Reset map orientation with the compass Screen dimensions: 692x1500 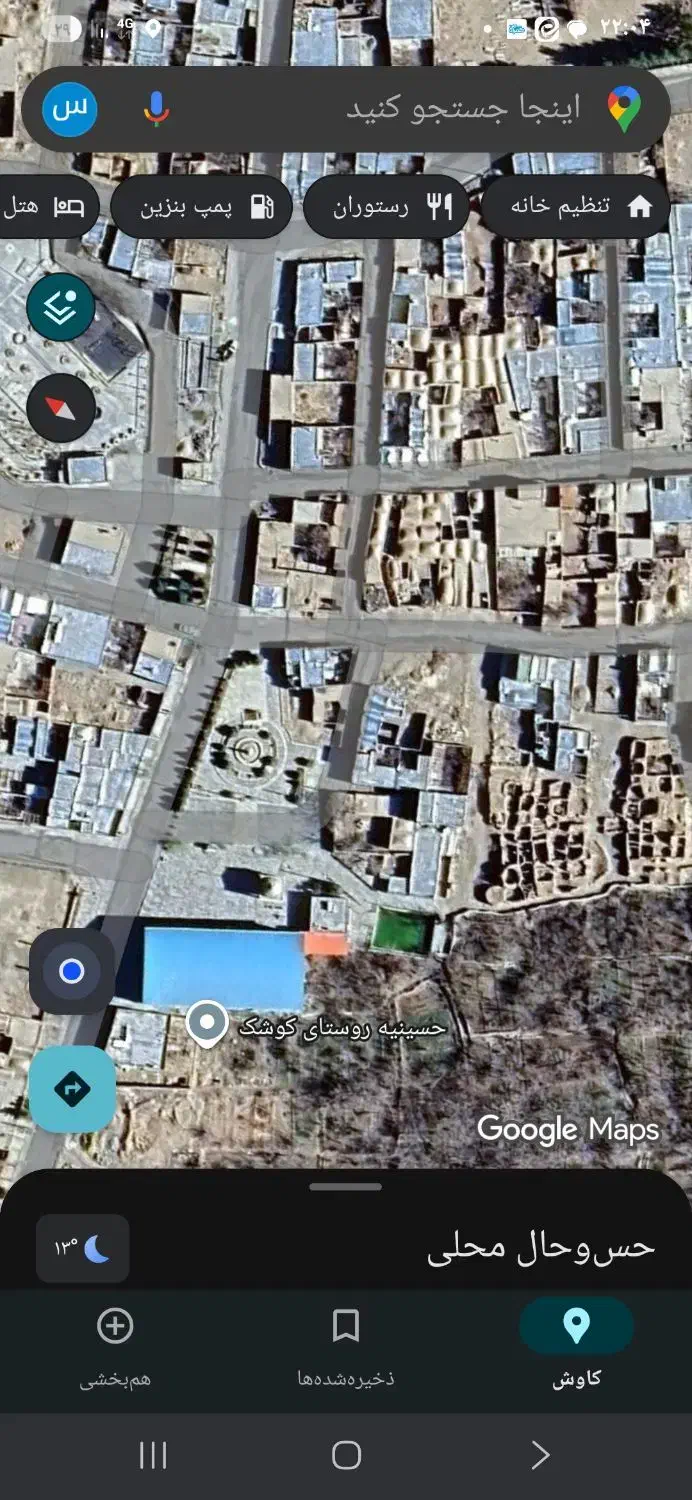(x=61, y=407)
